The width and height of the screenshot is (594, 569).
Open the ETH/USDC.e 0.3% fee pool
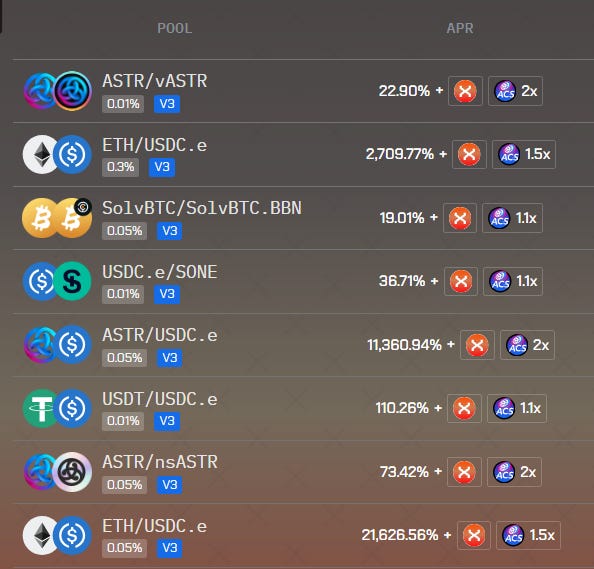pyautogui.click(x=303, y=155)
